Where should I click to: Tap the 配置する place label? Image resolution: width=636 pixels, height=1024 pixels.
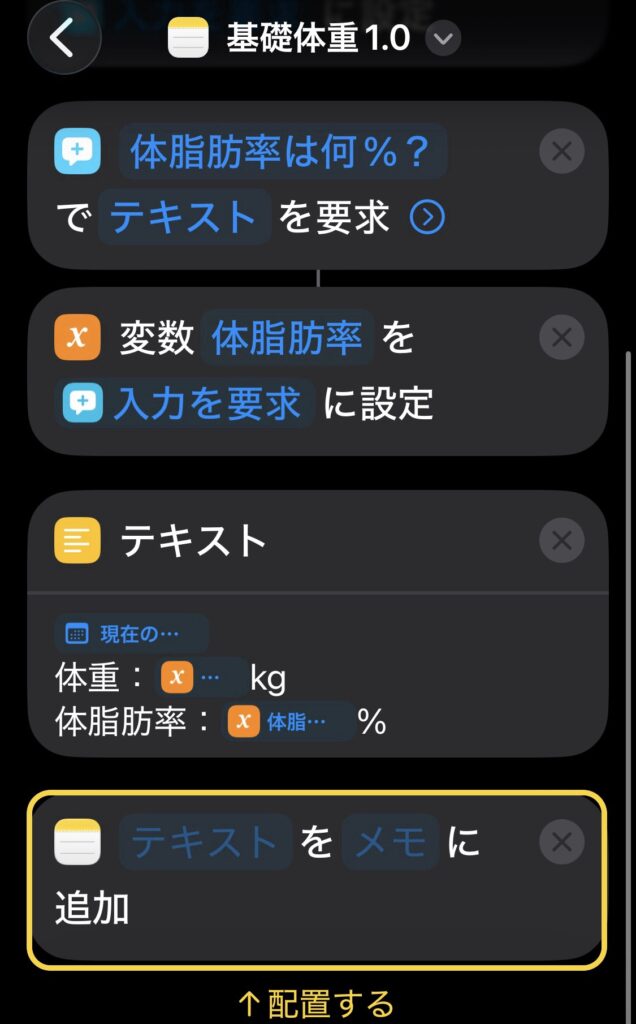click(x=316, y=1003)
